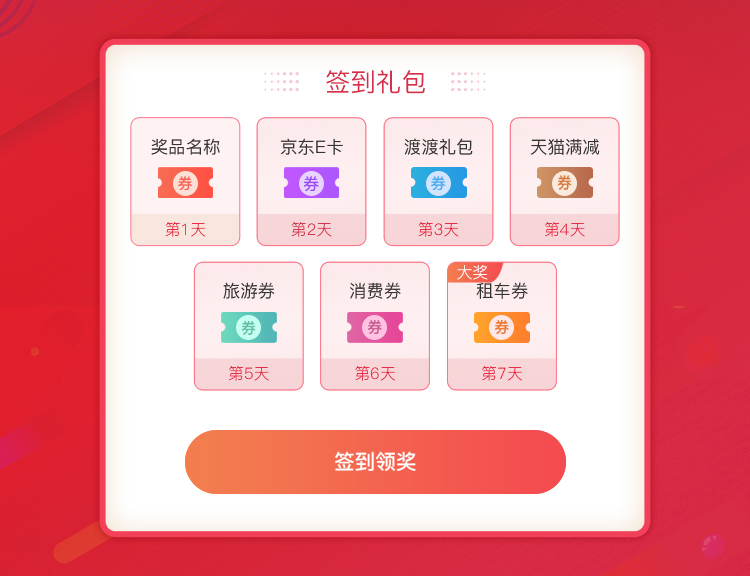This screenshot has height=576, width=750.
Task: Select the 京东E卡 day 2 card
Action: (x=311, y=182)
